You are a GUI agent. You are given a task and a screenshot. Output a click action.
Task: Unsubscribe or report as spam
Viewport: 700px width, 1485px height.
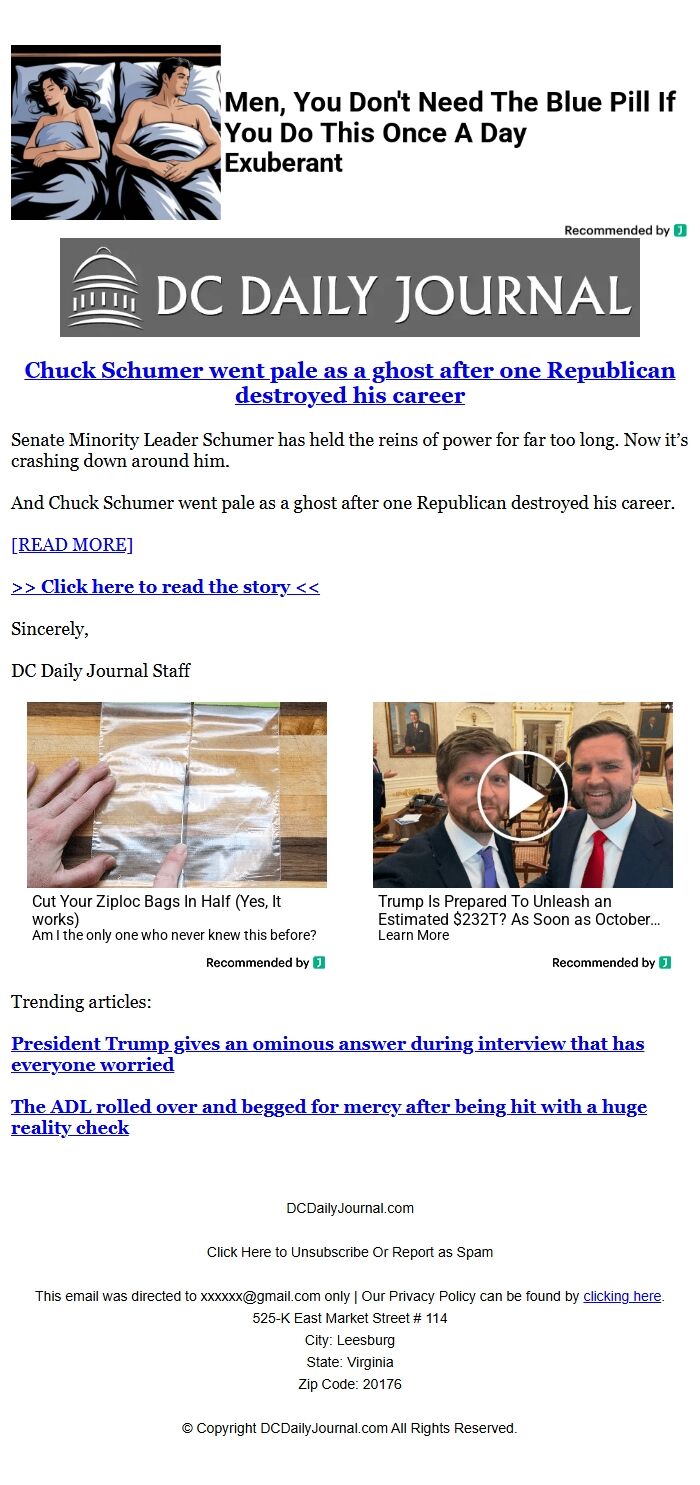pyautogui.click(x=350, y=1252)
